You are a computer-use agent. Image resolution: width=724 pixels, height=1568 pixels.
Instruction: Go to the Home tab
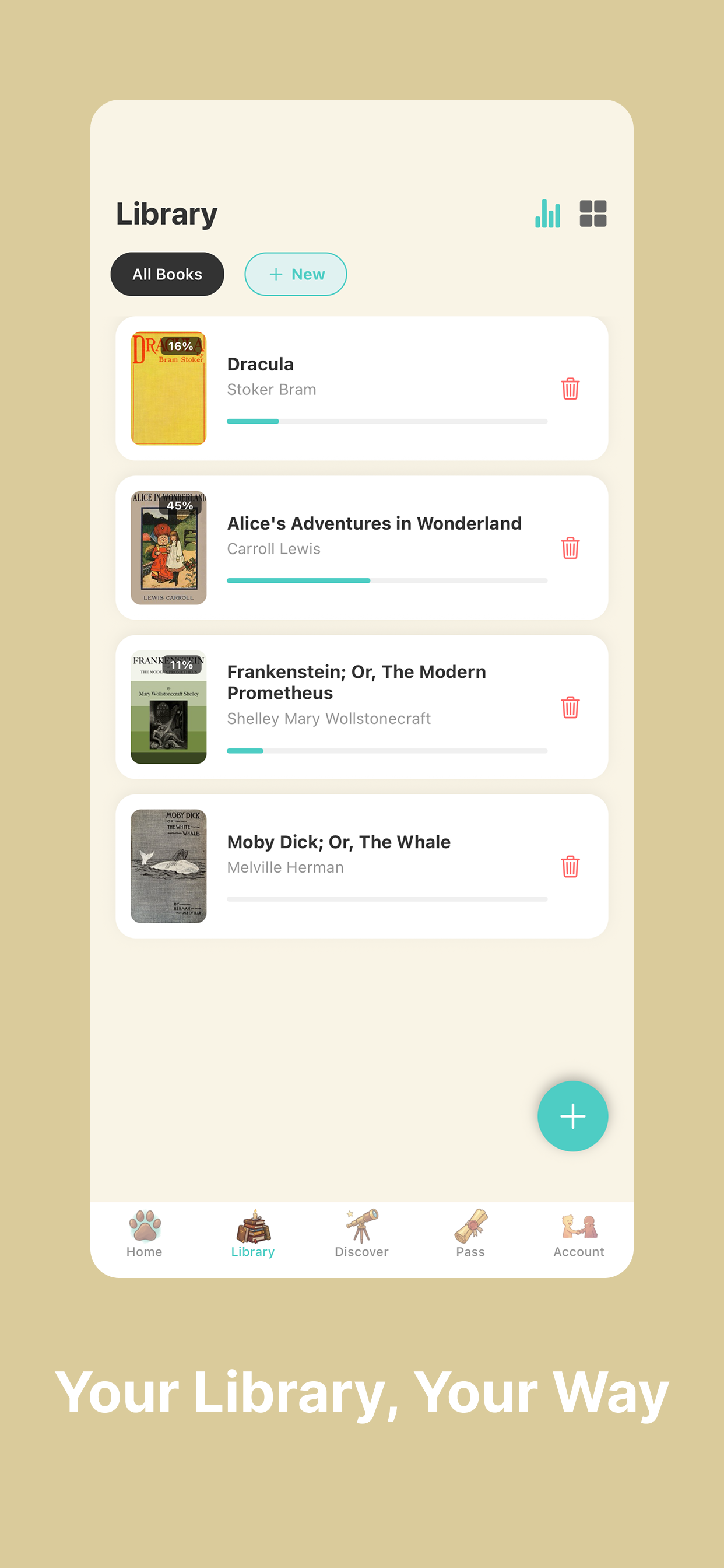(x=143, y=1234)
